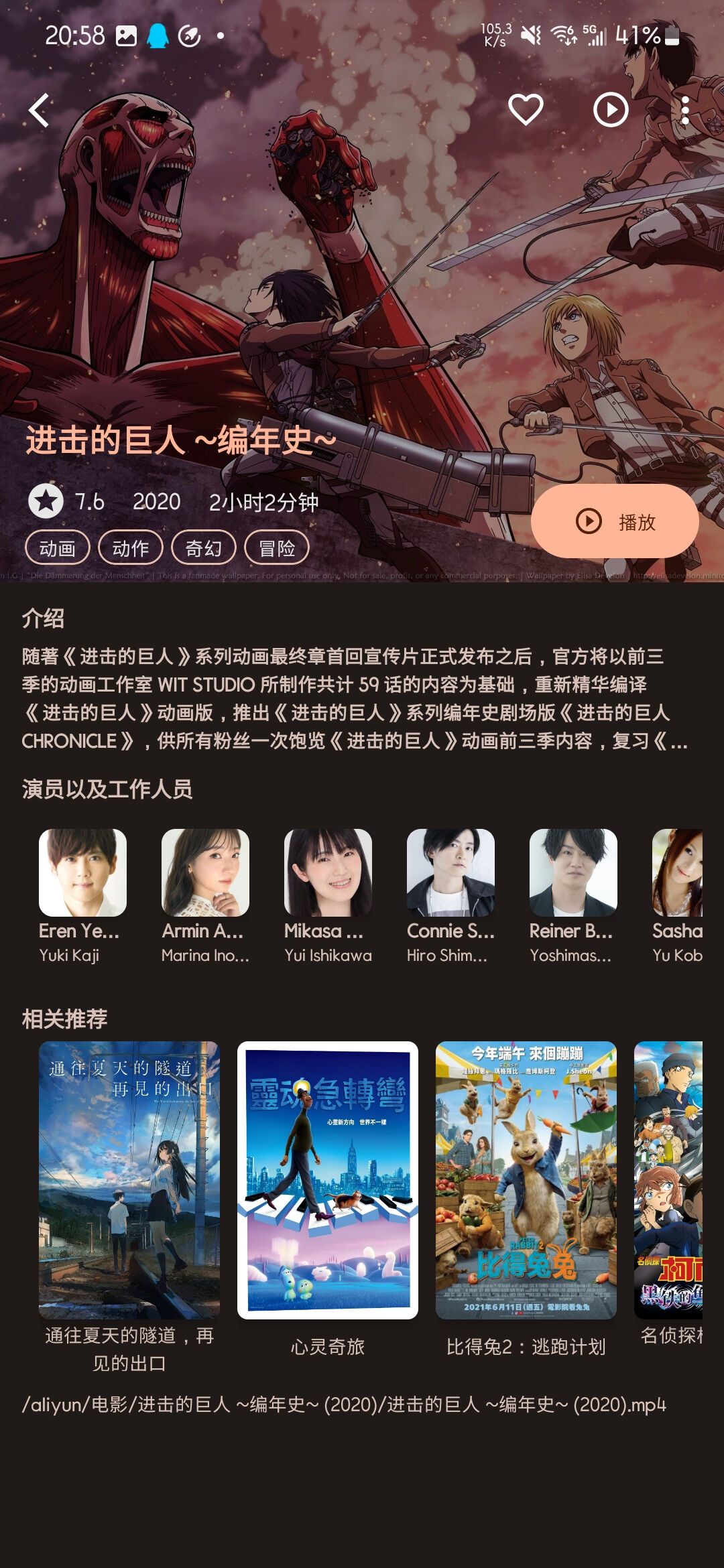Start playback with the 播放 button
This screenshot has height=1568, width=724.
point(615,521)
